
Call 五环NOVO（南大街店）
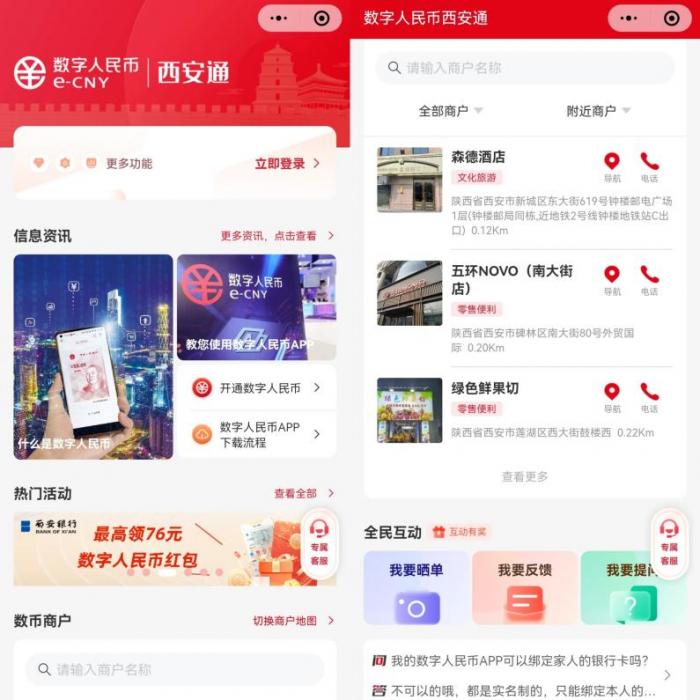point(650,279)
